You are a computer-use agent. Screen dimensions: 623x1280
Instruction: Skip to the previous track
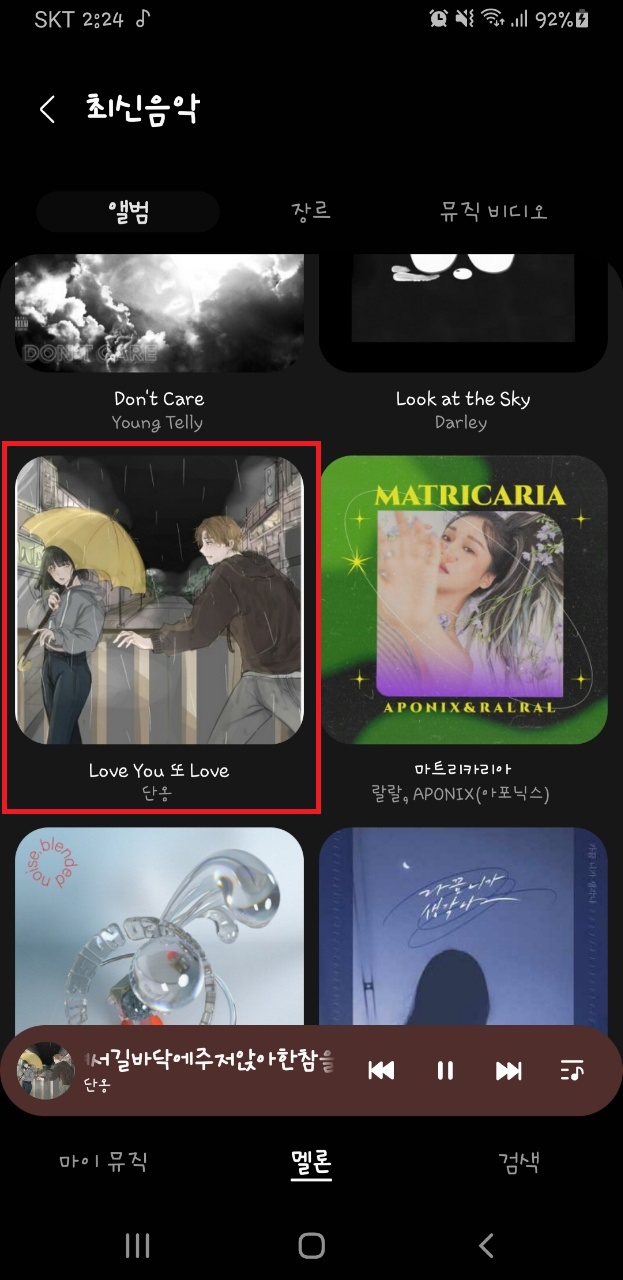[381, 1071]
